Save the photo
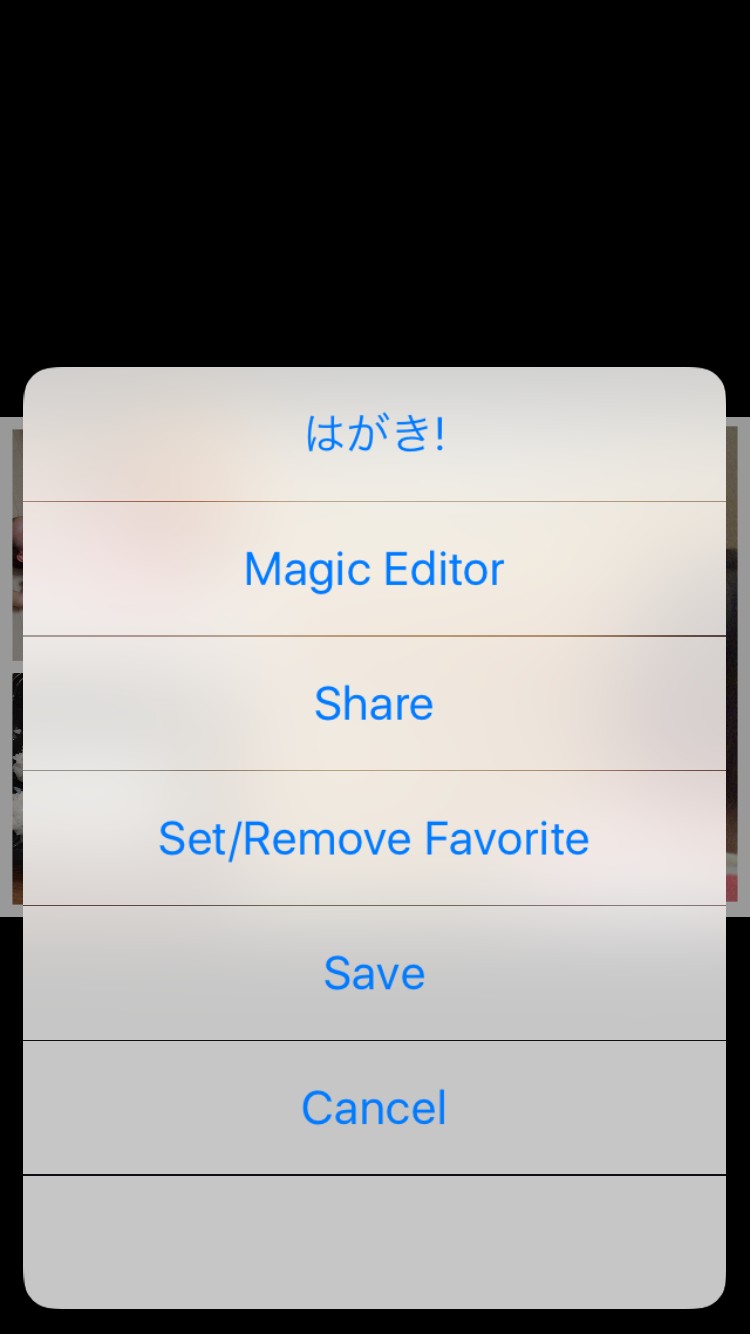Screen dimensions: 750x1334 pyautogui.click(x=374, y=973)
